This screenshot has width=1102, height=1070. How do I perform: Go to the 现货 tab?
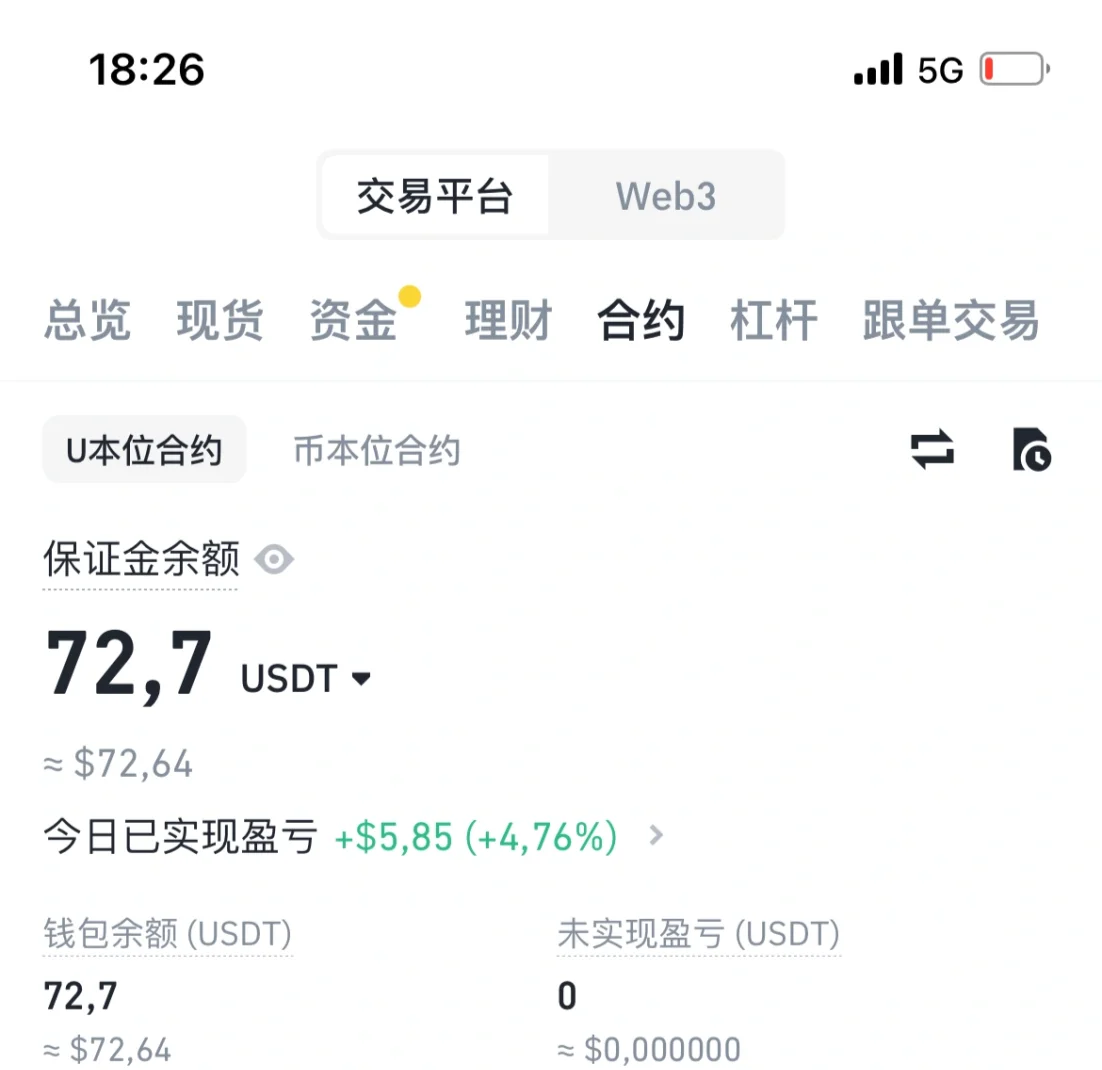coord(220,321)
